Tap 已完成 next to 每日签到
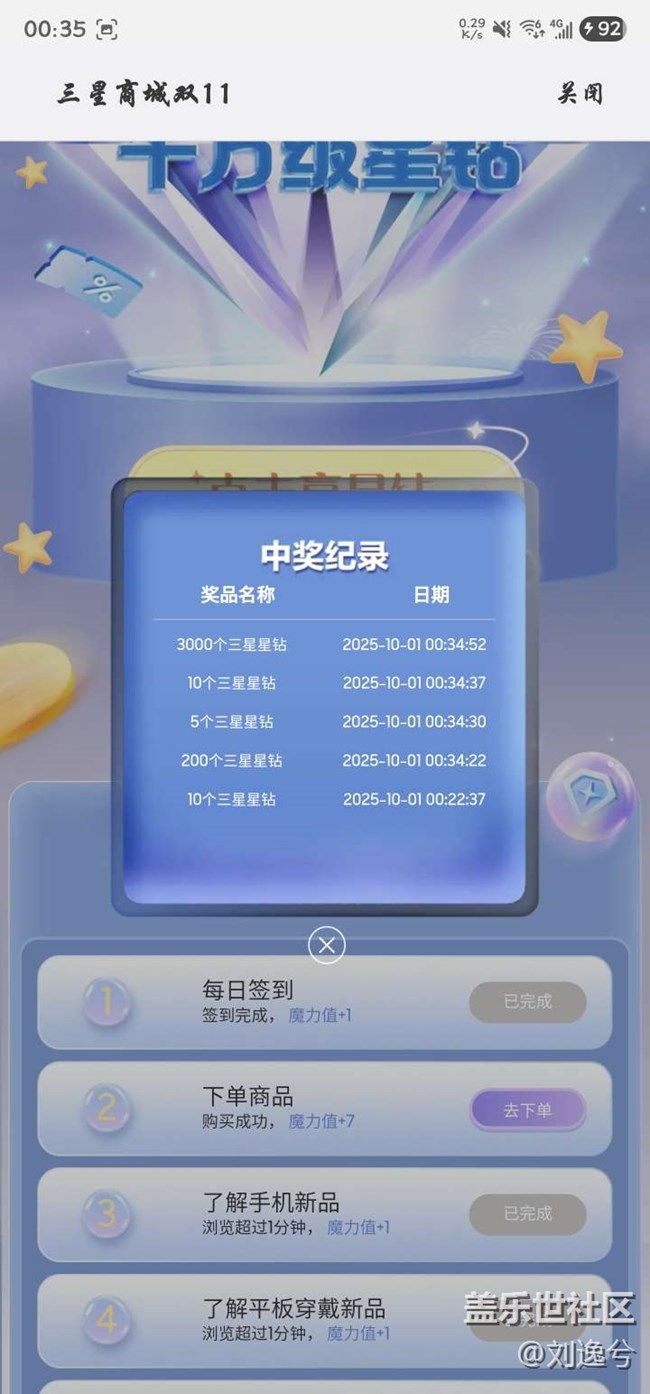The width and height of the screenshot is (650, 1394). tap(527, 1001)
